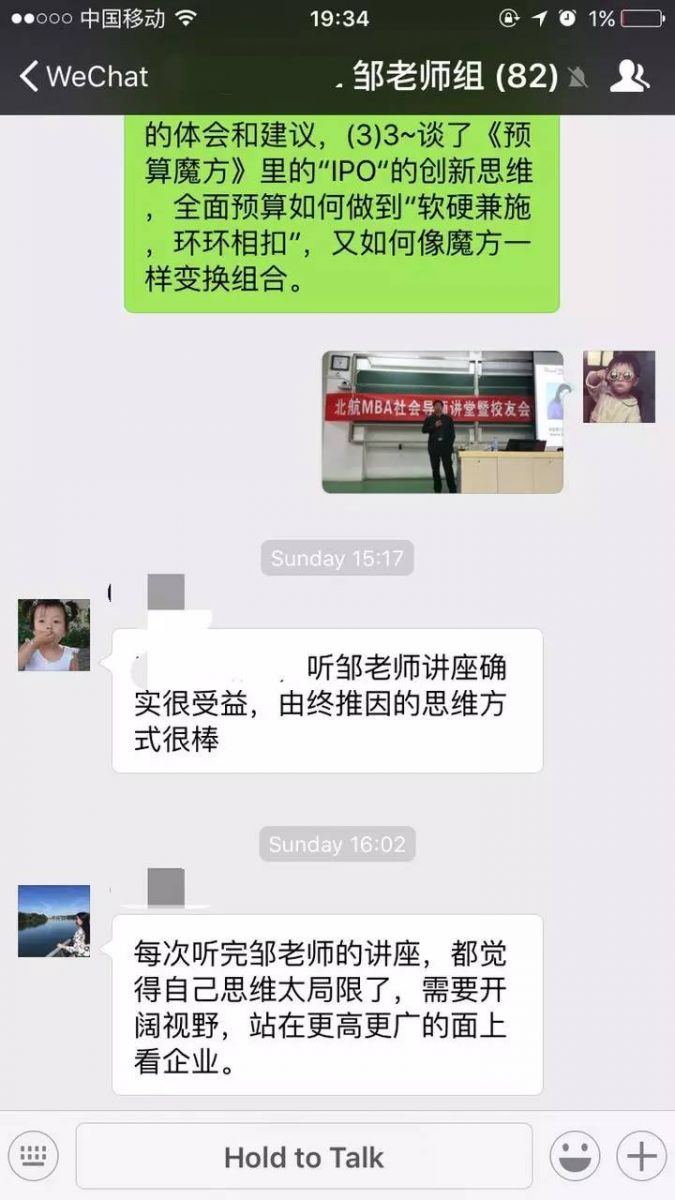The image size is (675, 1200).
Task: View profile of the lake-avatar sender
Action: [x=54, y=921]
